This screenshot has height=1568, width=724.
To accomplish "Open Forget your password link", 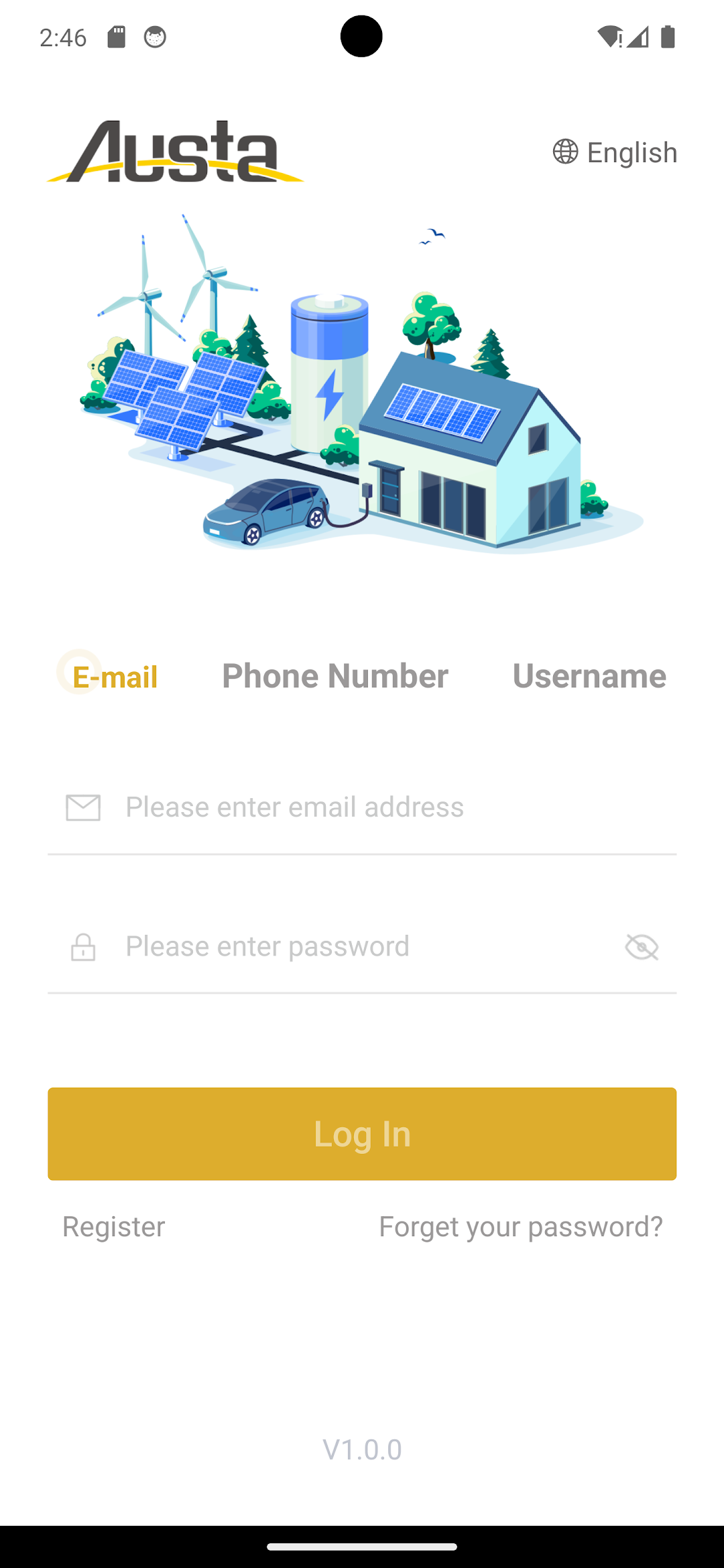I will (x=520, y=1226).
